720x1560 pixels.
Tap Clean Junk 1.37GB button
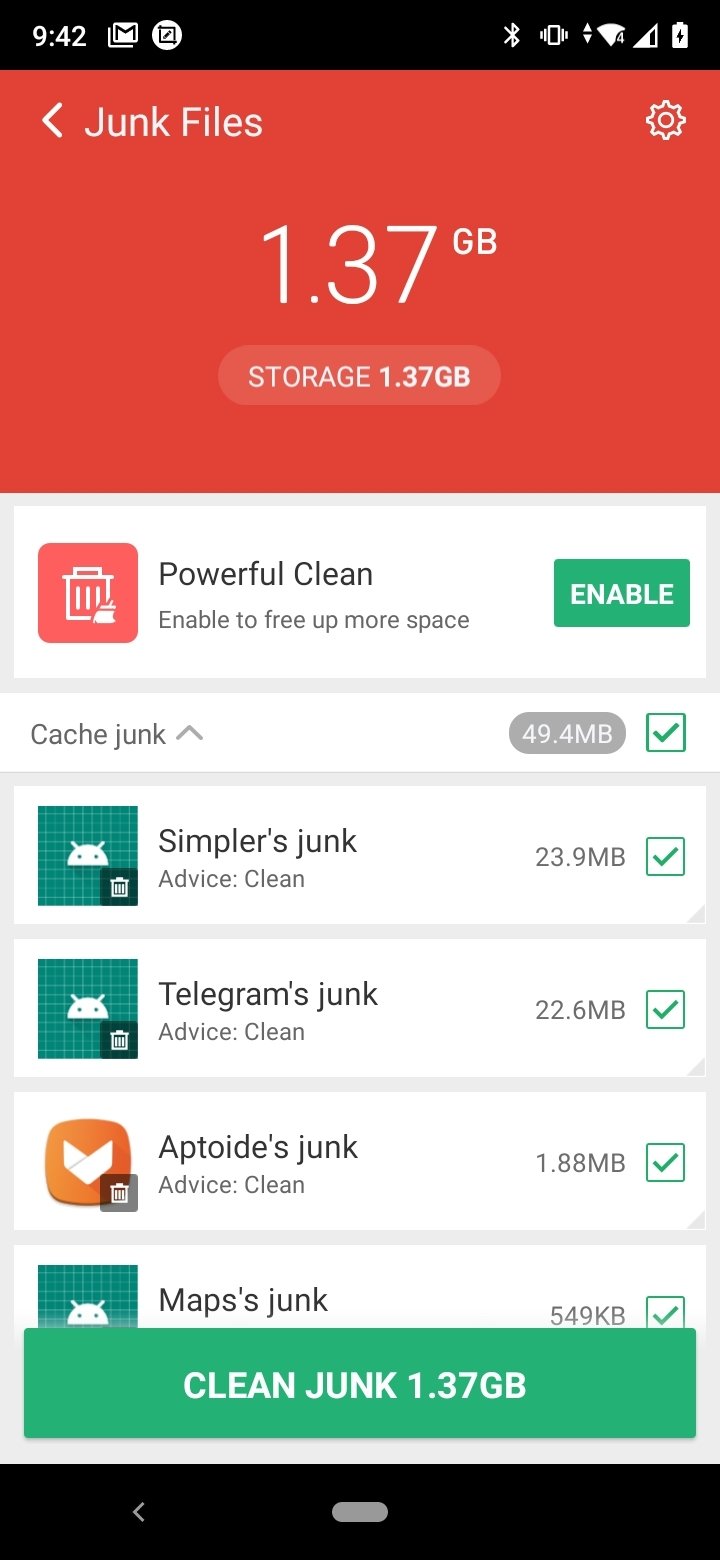pos(359,1384)
